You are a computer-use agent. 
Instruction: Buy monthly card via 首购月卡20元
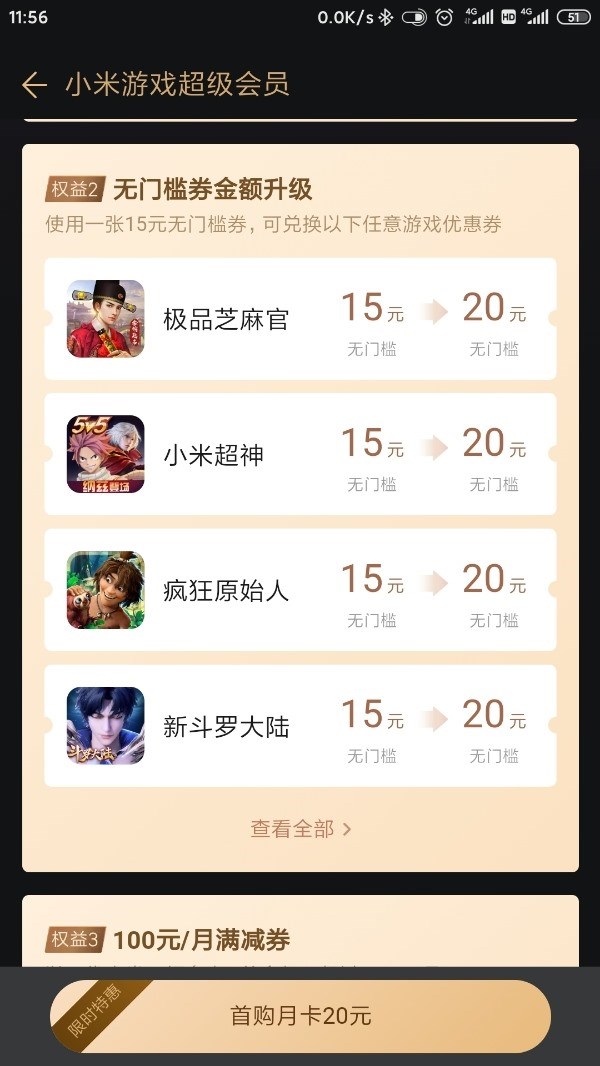pos(300,1016)
